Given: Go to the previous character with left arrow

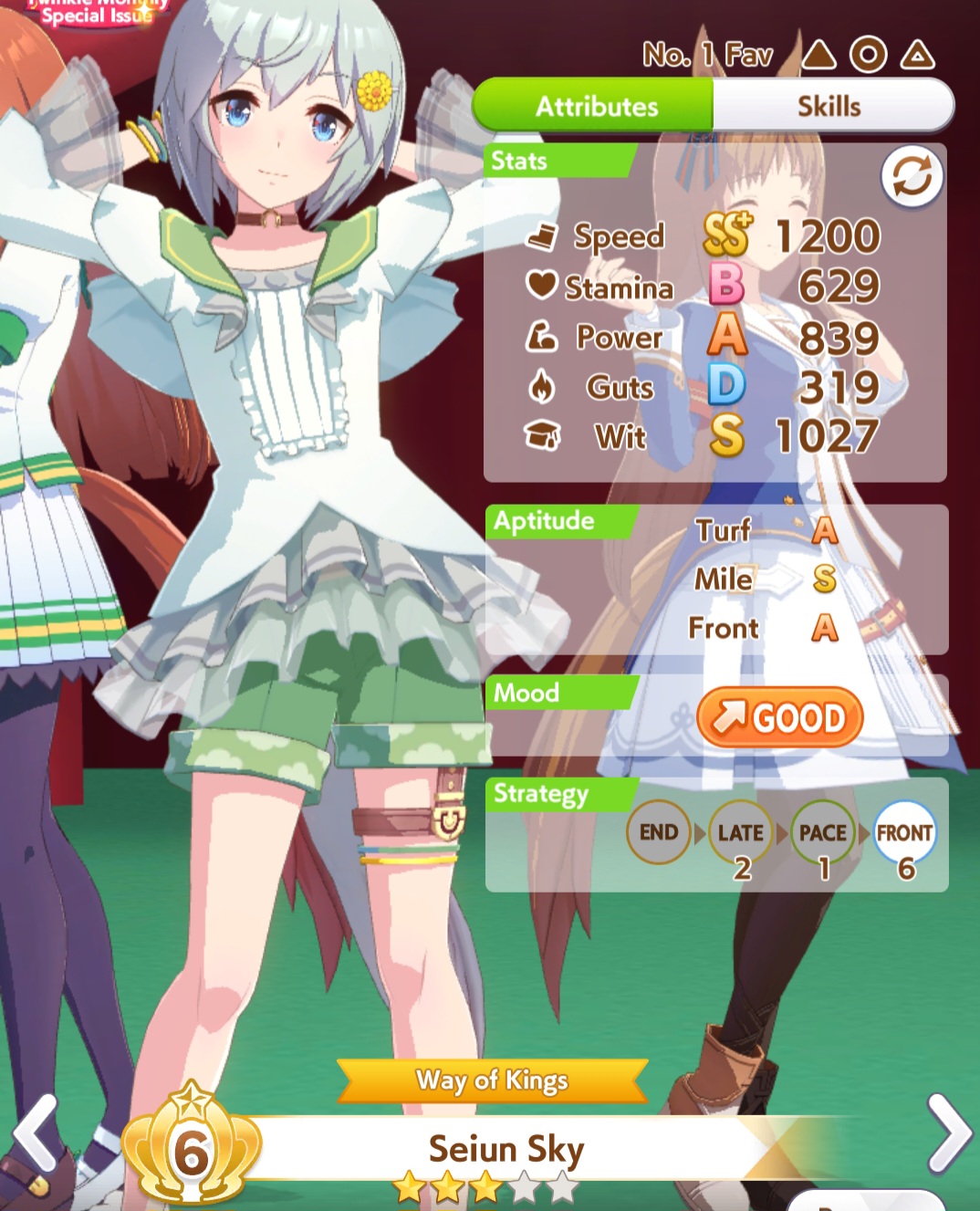Looking at the screenshot, I should (x=35, y=1133).
